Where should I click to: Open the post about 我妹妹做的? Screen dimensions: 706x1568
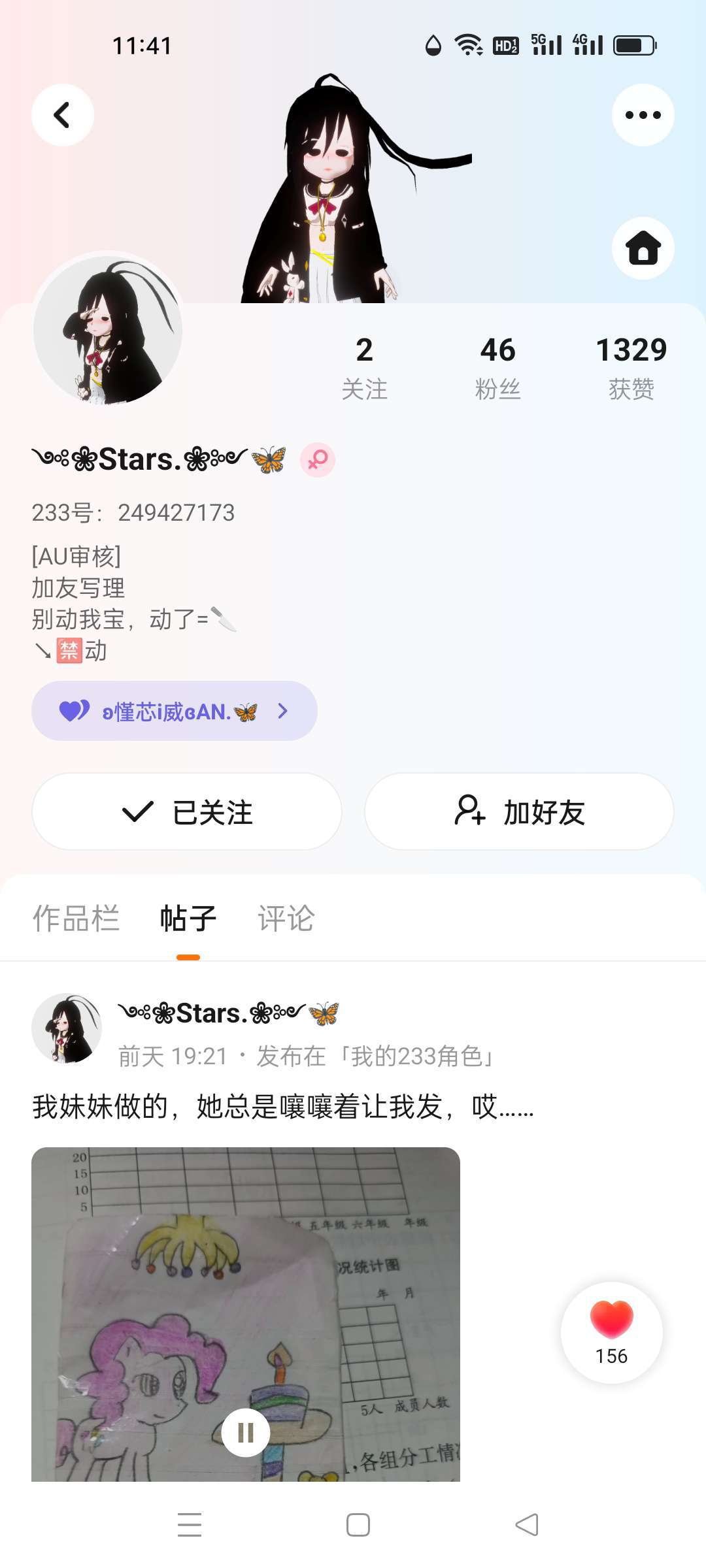[283, 1107]
